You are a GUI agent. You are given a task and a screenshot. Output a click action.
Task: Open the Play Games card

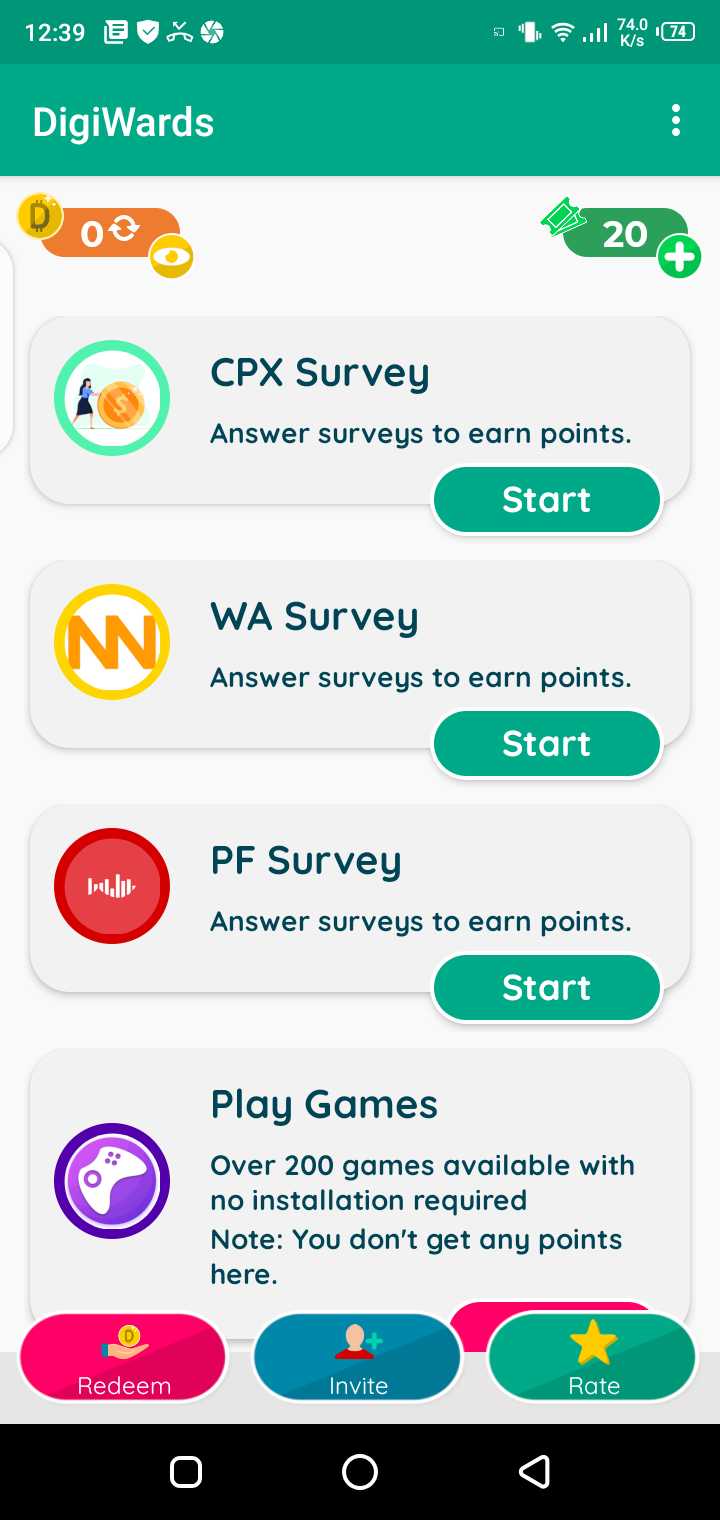tap(360, 1180)
